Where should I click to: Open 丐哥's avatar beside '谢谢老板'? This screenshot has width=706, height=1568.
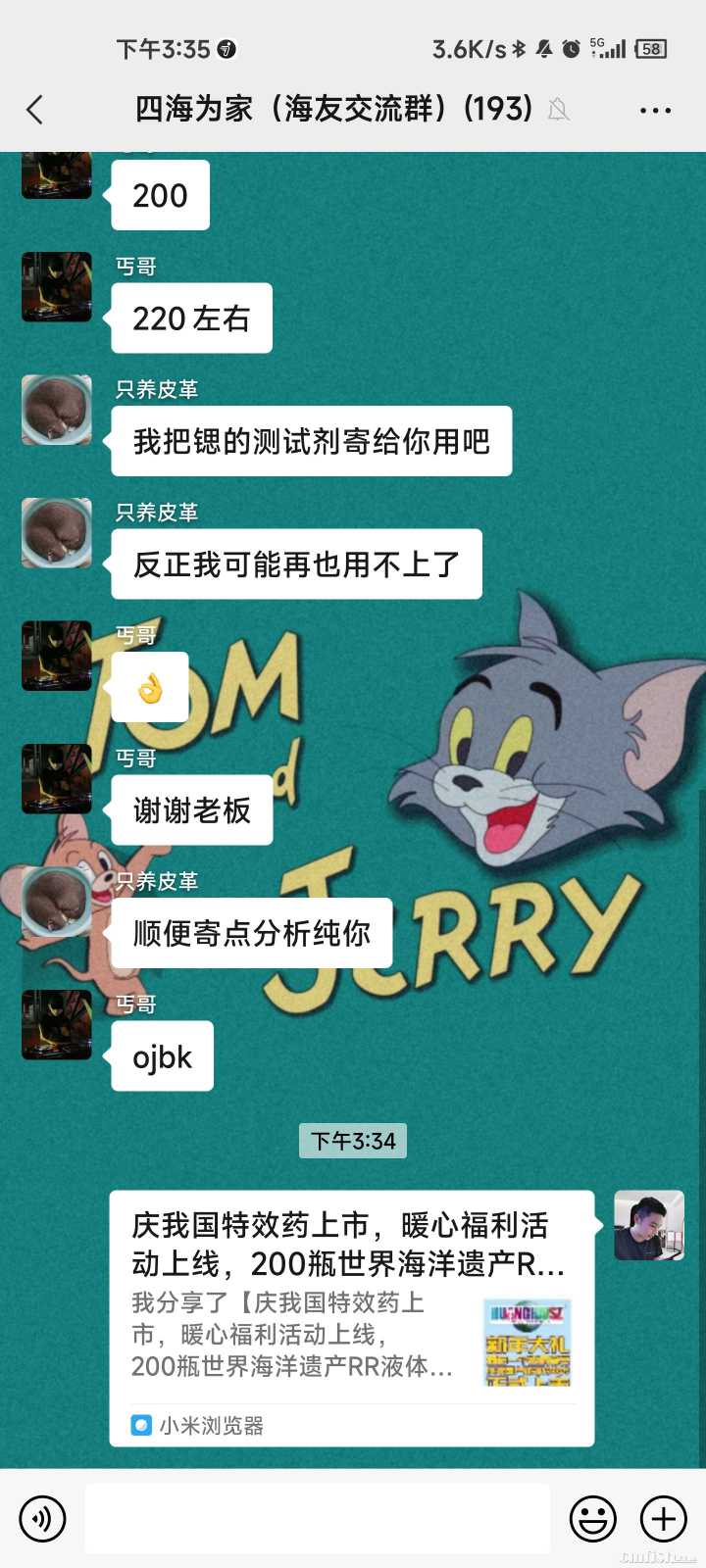[x=57, y=779]
